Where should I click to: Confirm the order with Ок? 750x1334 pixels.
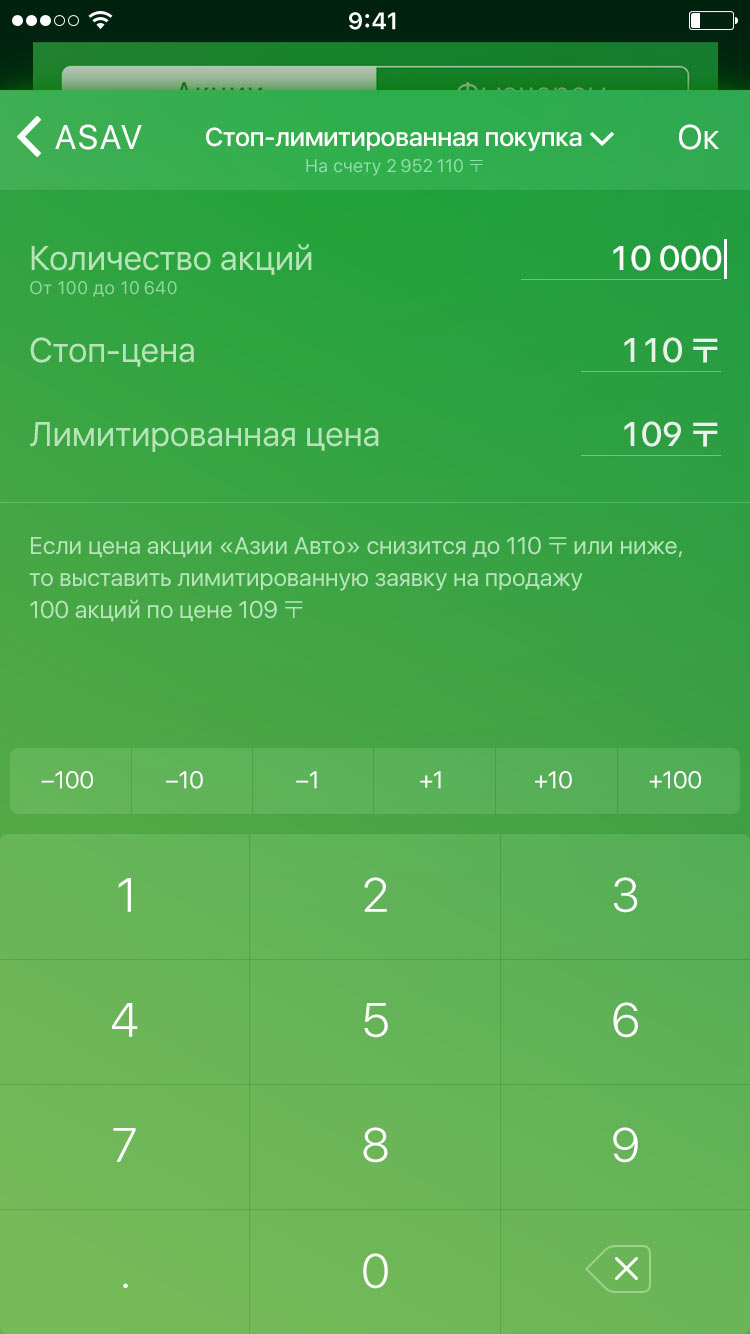697,138
